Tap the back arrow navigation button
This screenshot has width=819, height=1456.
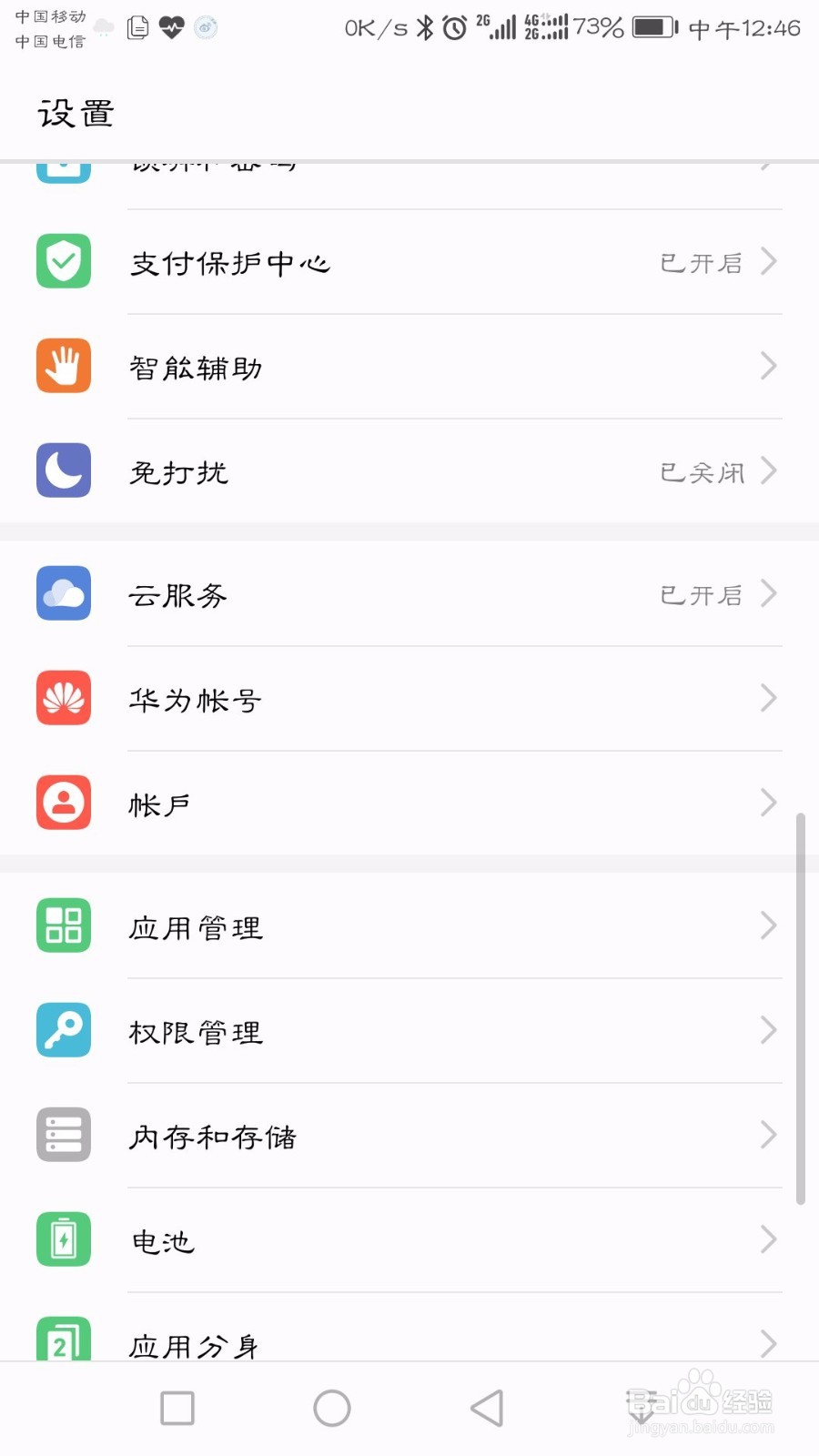[486, 1406]
